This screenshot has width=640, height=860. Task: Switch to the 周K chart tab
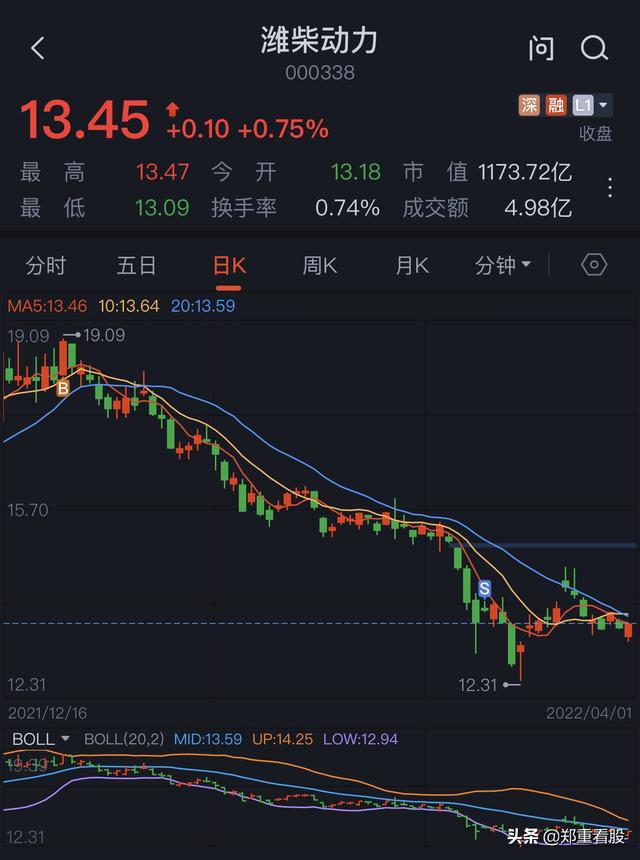[320, 265]
